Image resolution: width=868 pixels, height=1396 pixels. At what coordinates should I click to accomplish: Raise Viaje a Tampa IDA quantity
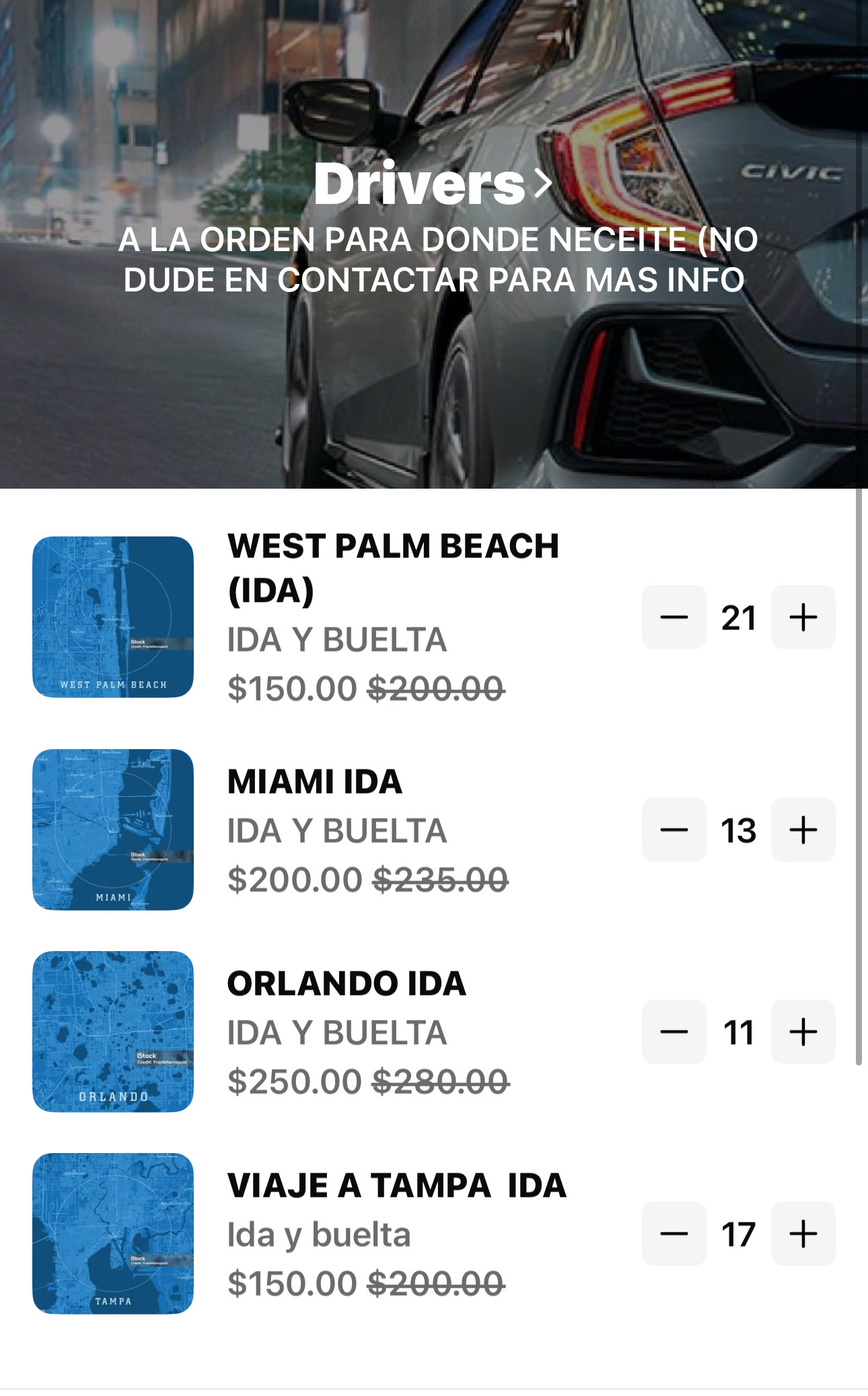[803, 1234]
